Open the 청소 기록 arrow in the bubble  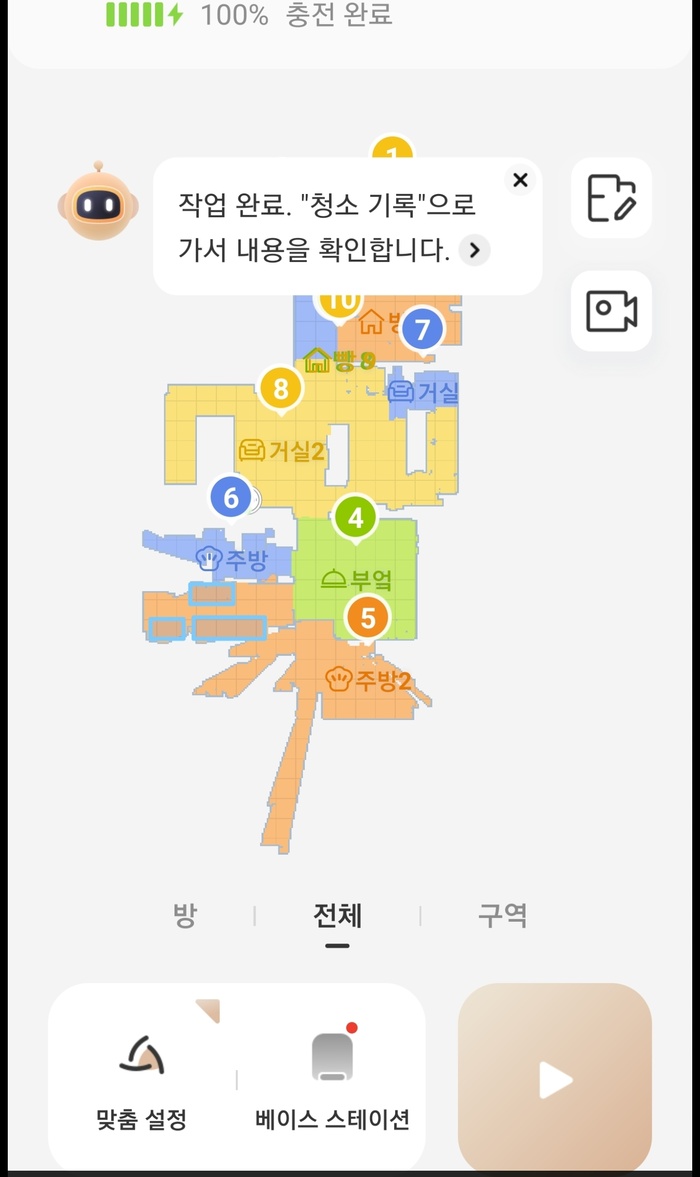(475, 250)
